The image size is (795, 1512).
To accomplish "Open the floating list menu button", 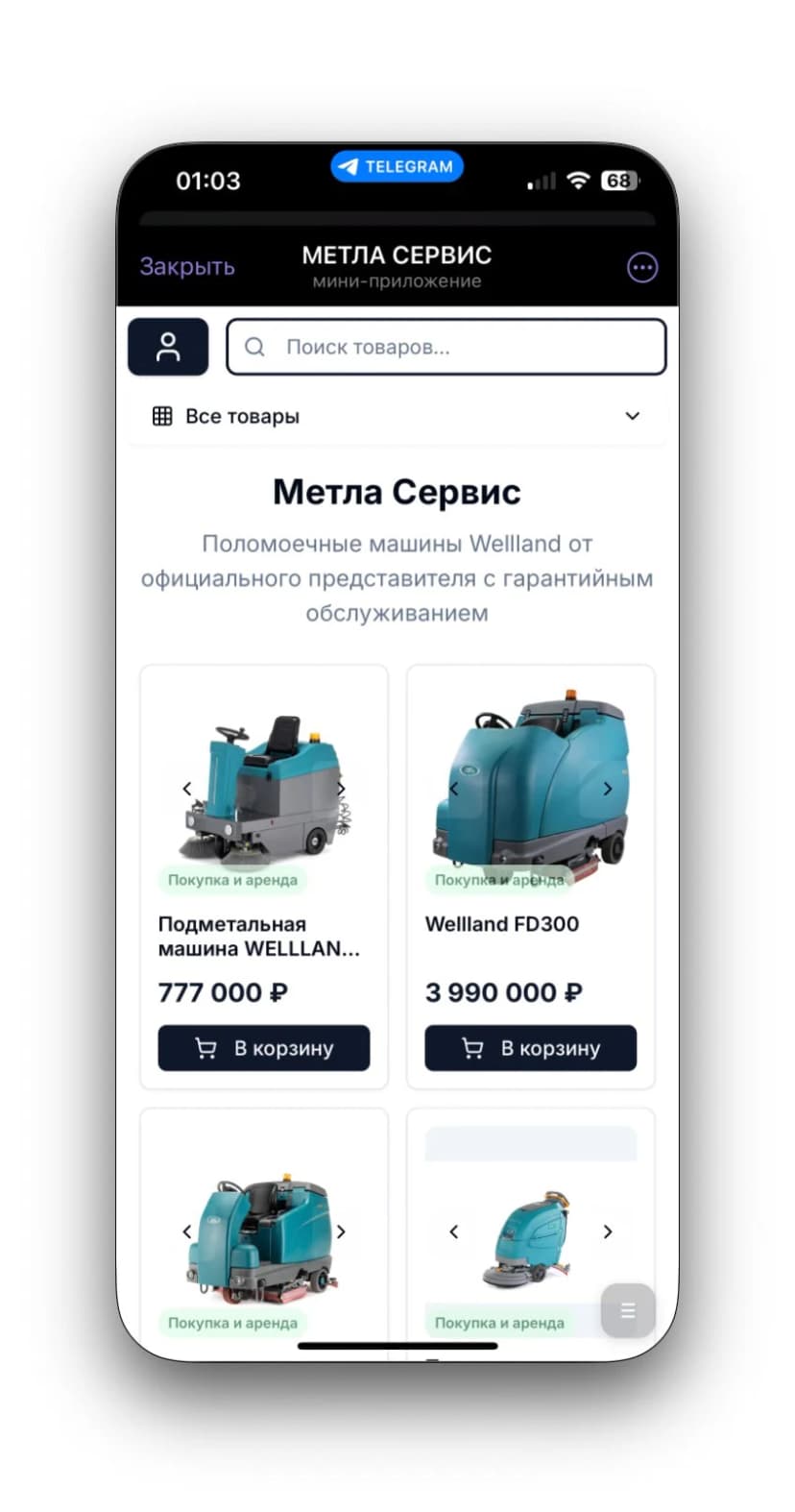I will [628, 1310].
